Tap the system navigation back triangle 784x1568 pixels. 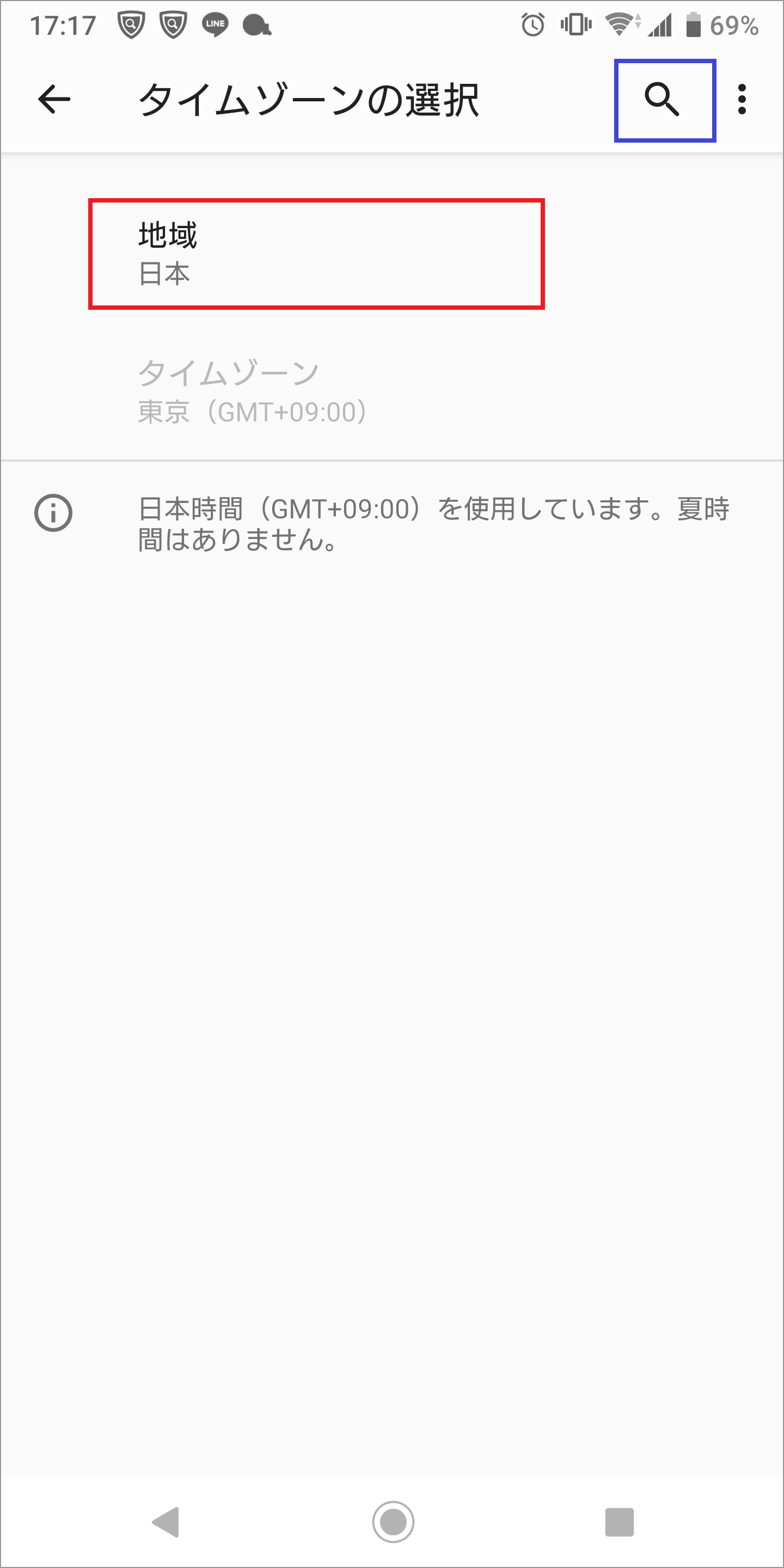(x=166, y=1522)
